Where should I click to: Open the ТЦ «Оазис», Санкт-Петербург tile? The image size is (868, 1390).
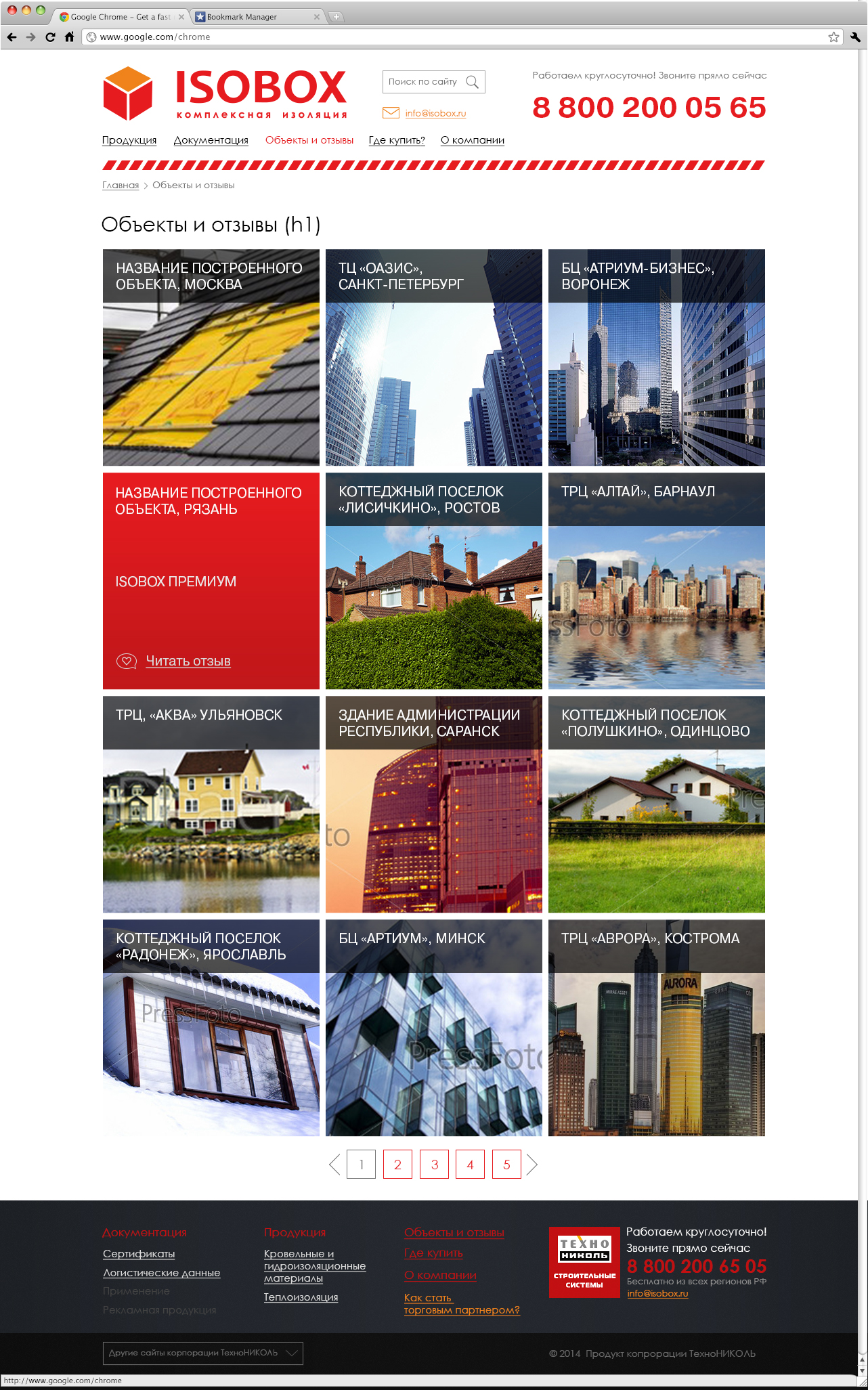(434, 357)
